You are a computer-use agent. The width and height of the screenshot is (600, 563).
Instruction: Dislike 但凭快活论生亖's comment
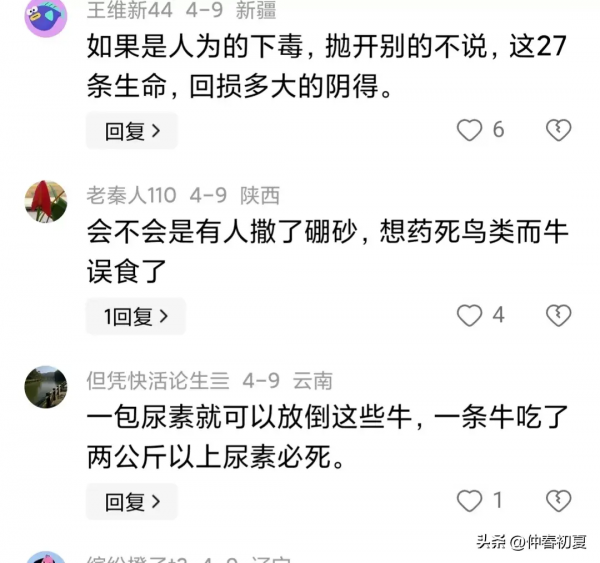click(x=558, y=501)
